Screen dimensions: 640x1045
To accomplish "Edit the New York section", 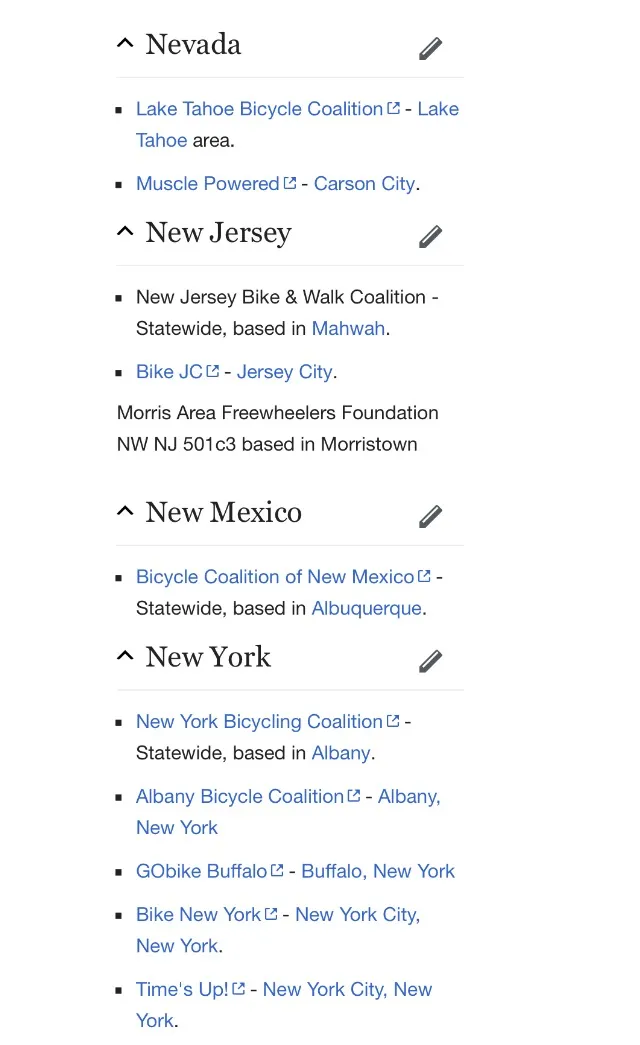I will click(x=431, y=660).
